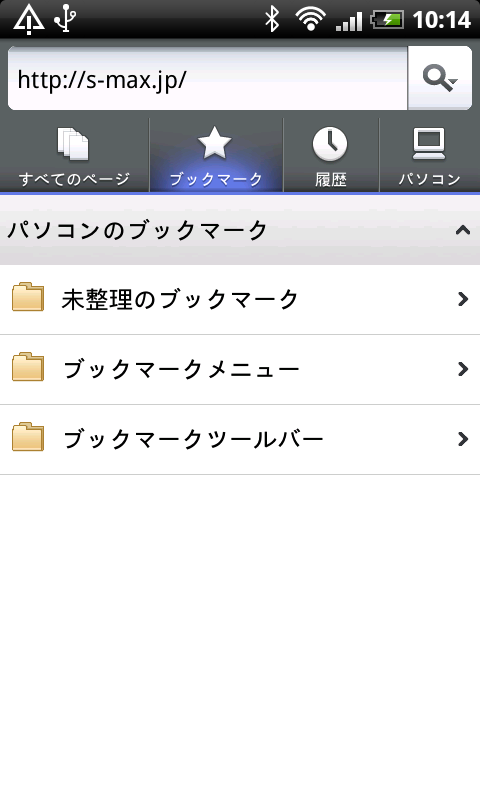
Task: Select the ブックマーク tab
Action: [216, 155]
